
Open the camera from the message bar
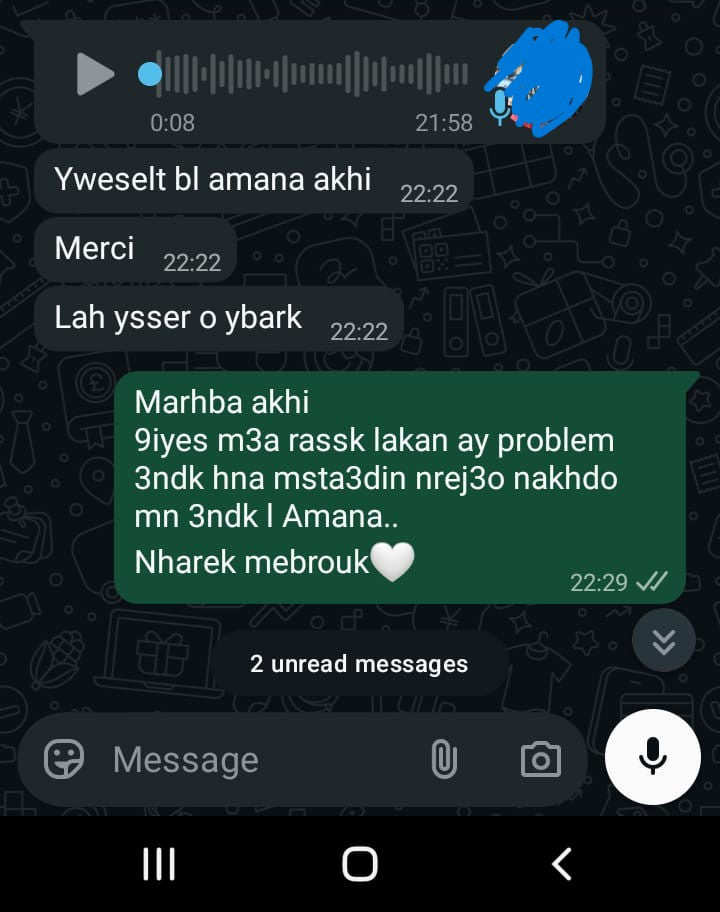coord(541,759)
